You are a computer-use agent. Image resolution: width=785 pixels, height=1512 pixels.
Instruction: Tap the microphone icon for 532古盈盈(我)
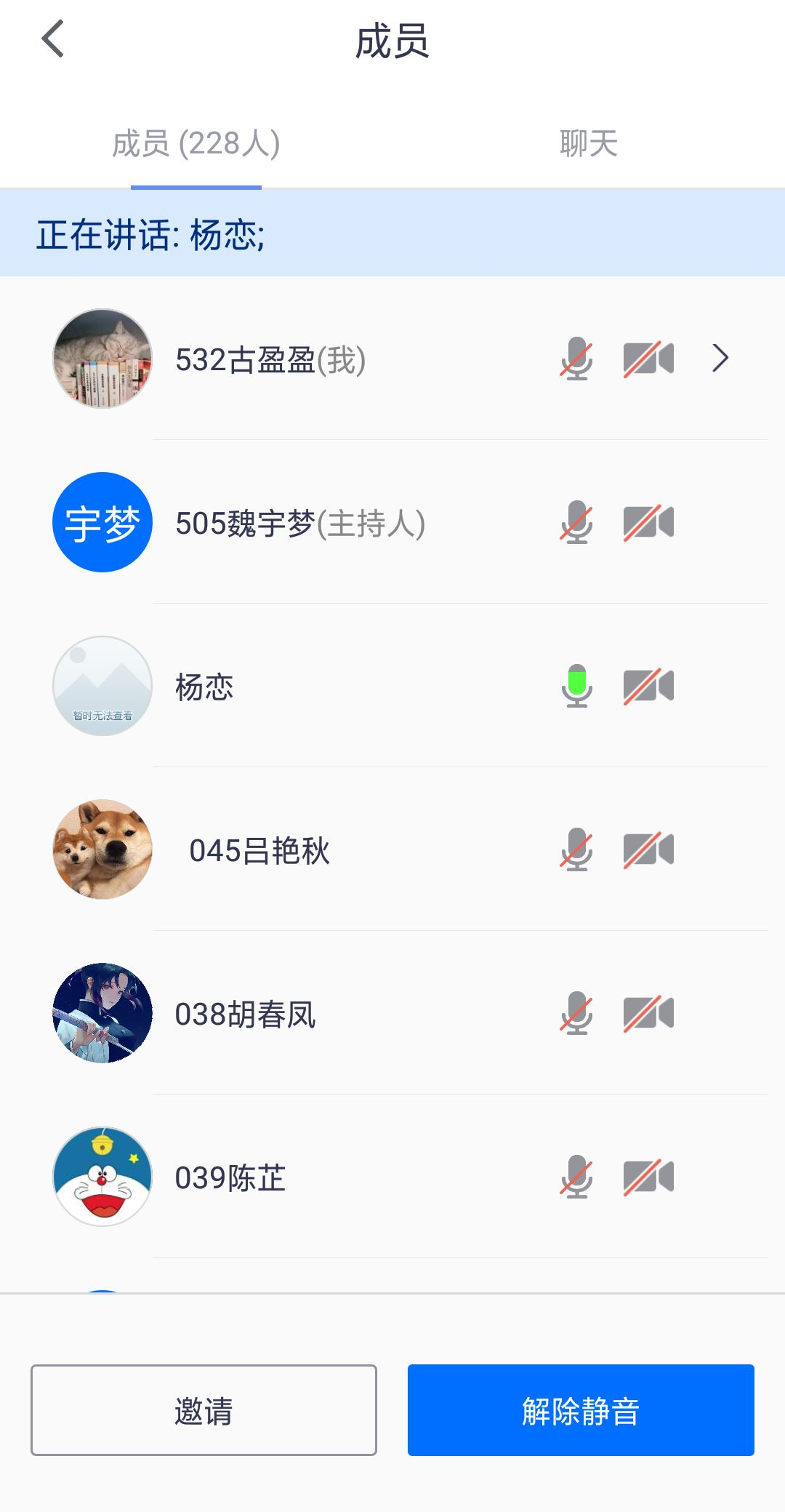576,358
